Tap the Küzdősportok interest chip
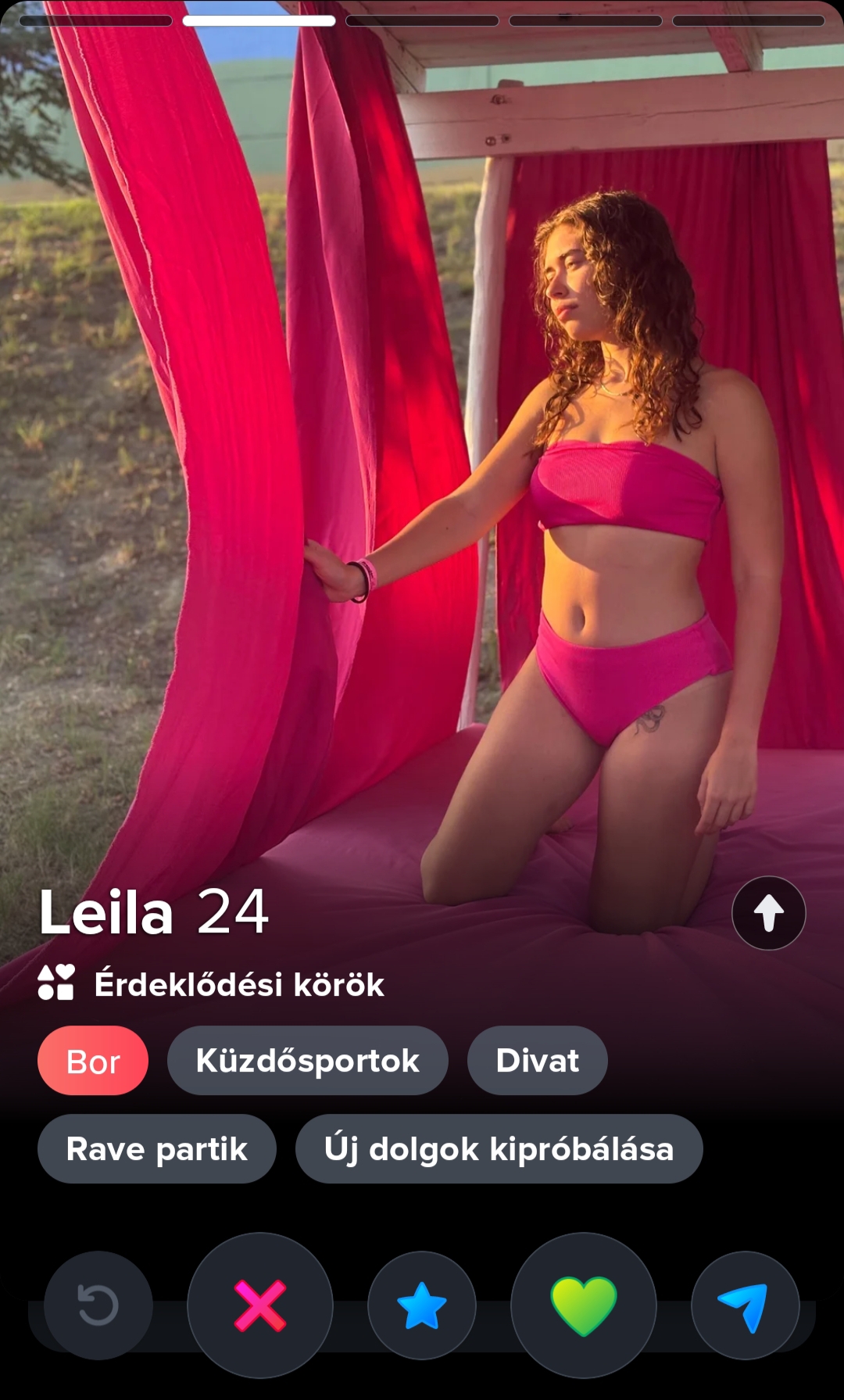 click(307, 1061)
